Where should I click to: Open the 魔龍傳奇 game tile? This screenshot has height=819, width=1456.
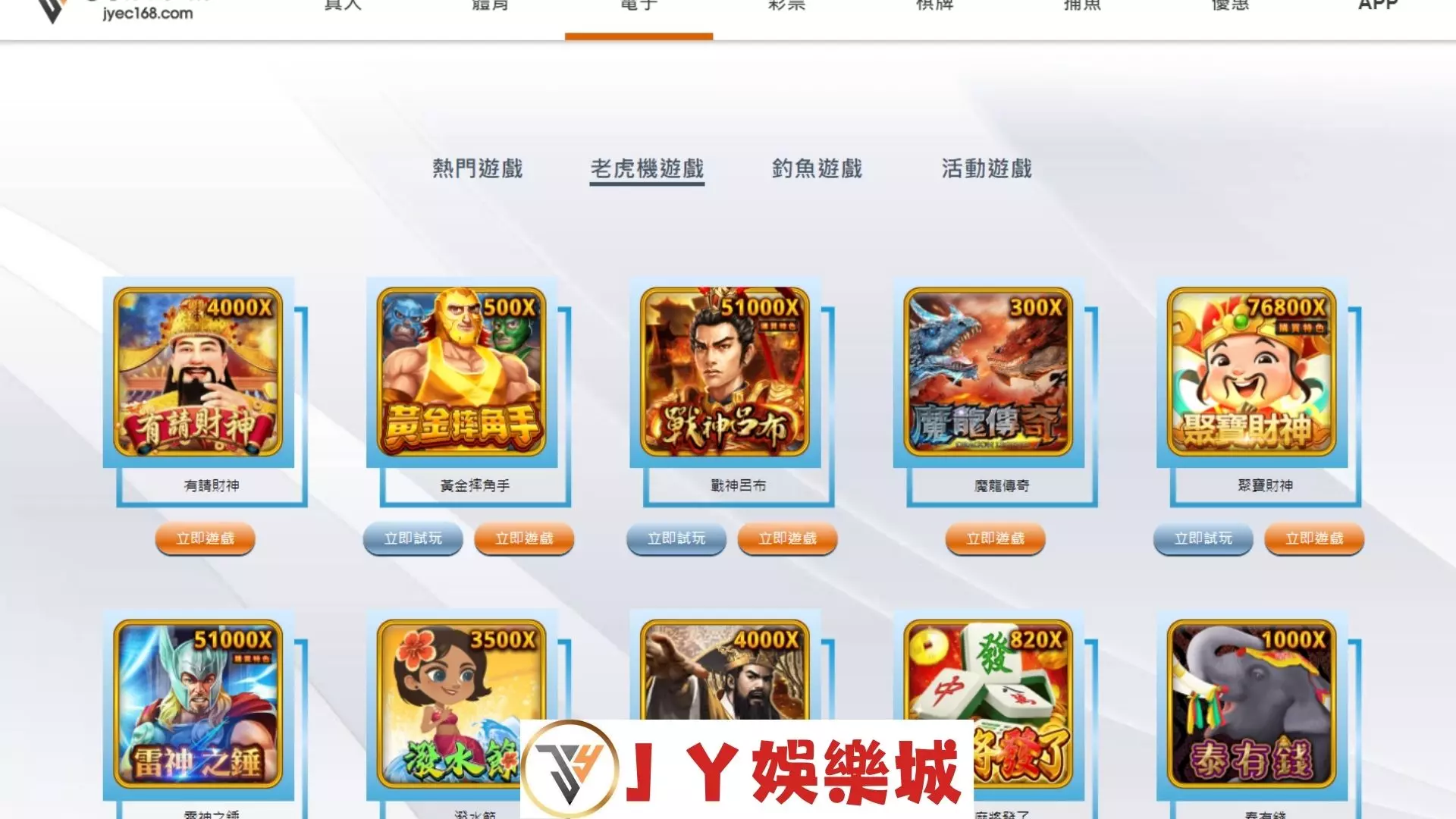coord(988,372)
